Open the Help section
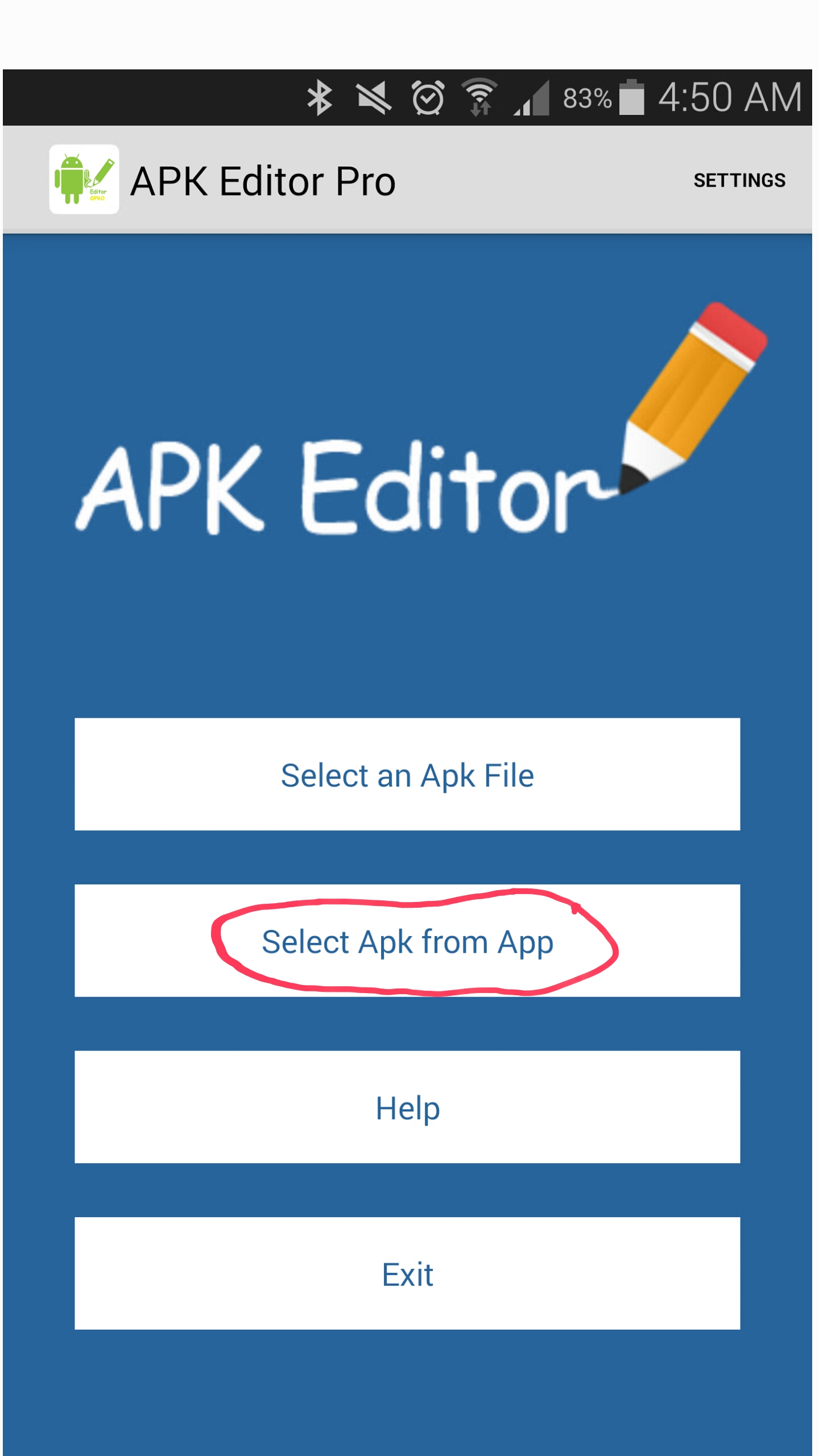The width and height of the screenshot is (819, 1456). pyautogui.click(x=407, y=1107)
